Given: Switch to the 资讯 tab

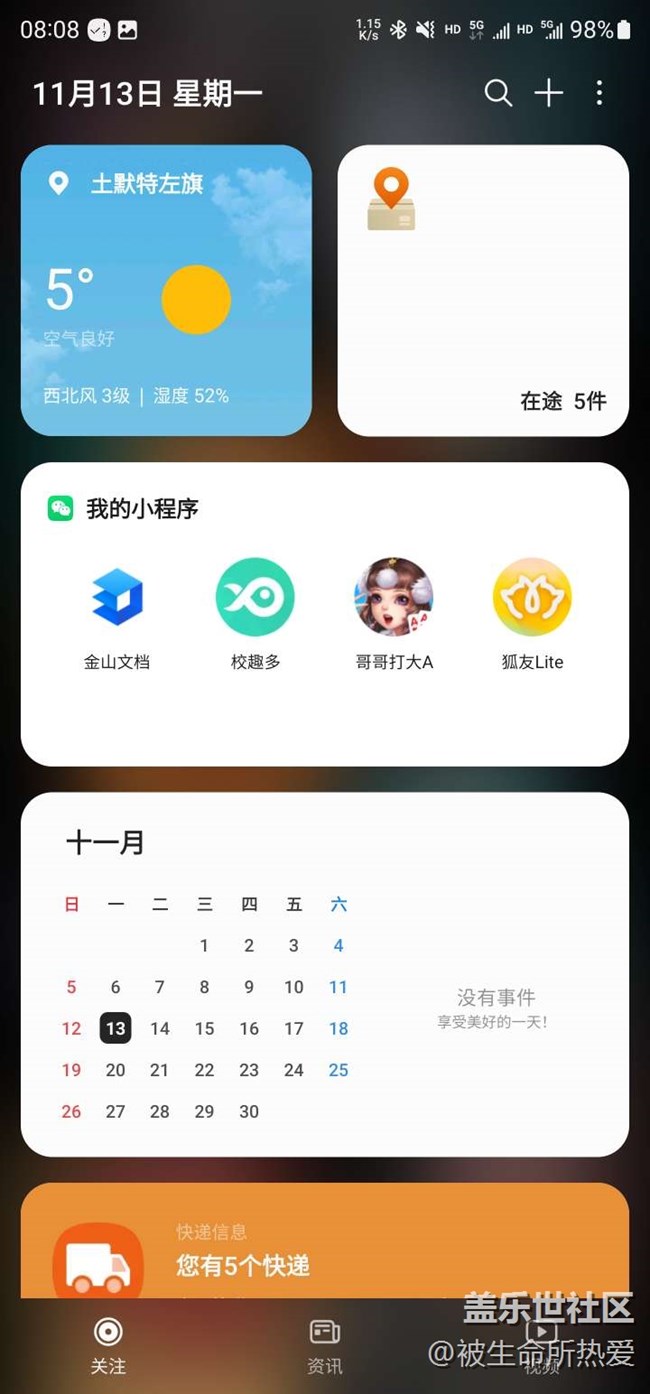Looking at the screenshot, I should pyautogui.click(x=325, y=1345).
